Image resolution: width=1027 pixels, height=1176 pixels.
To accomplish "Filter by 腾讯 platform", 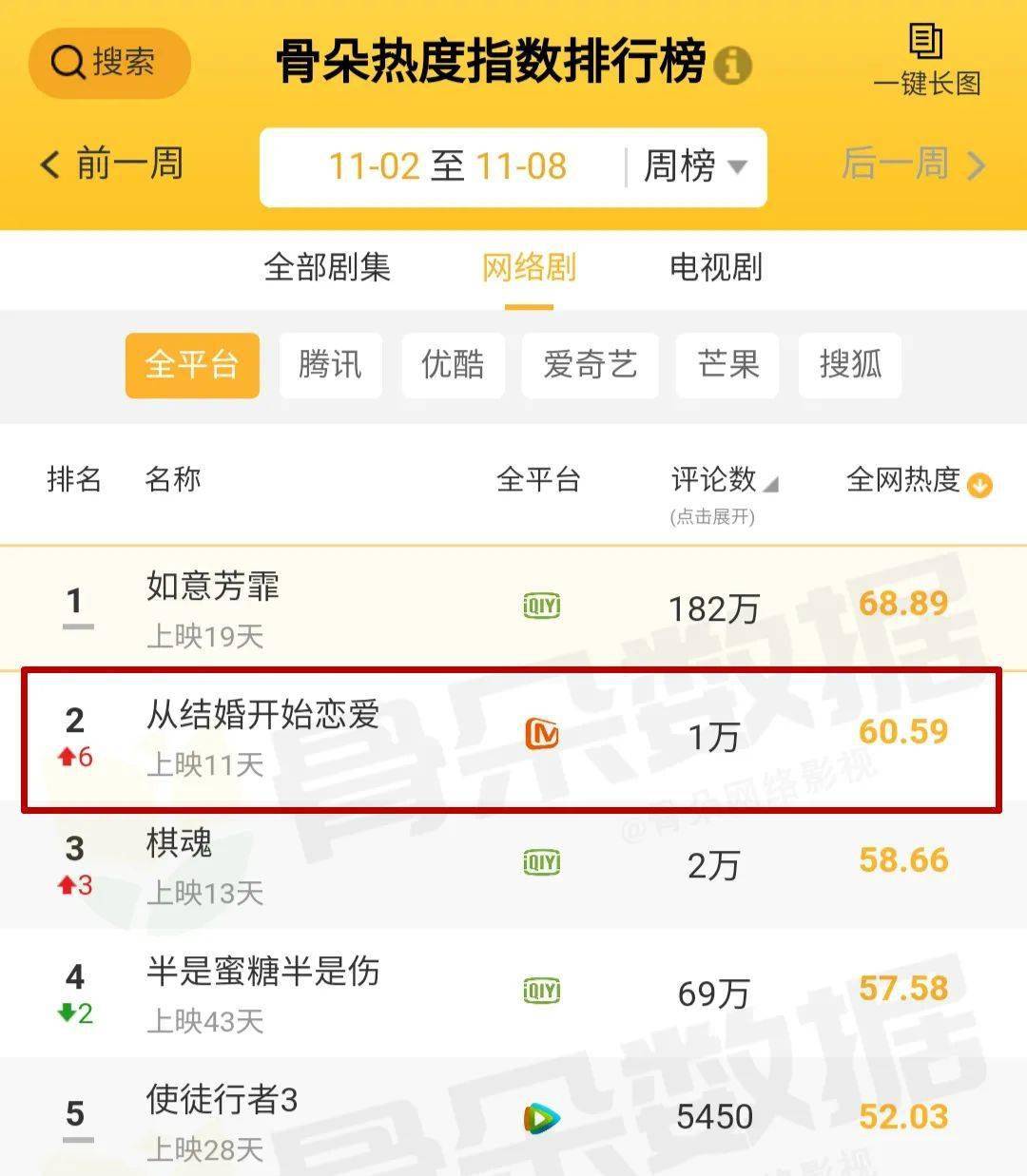I will tap(330, 365).
